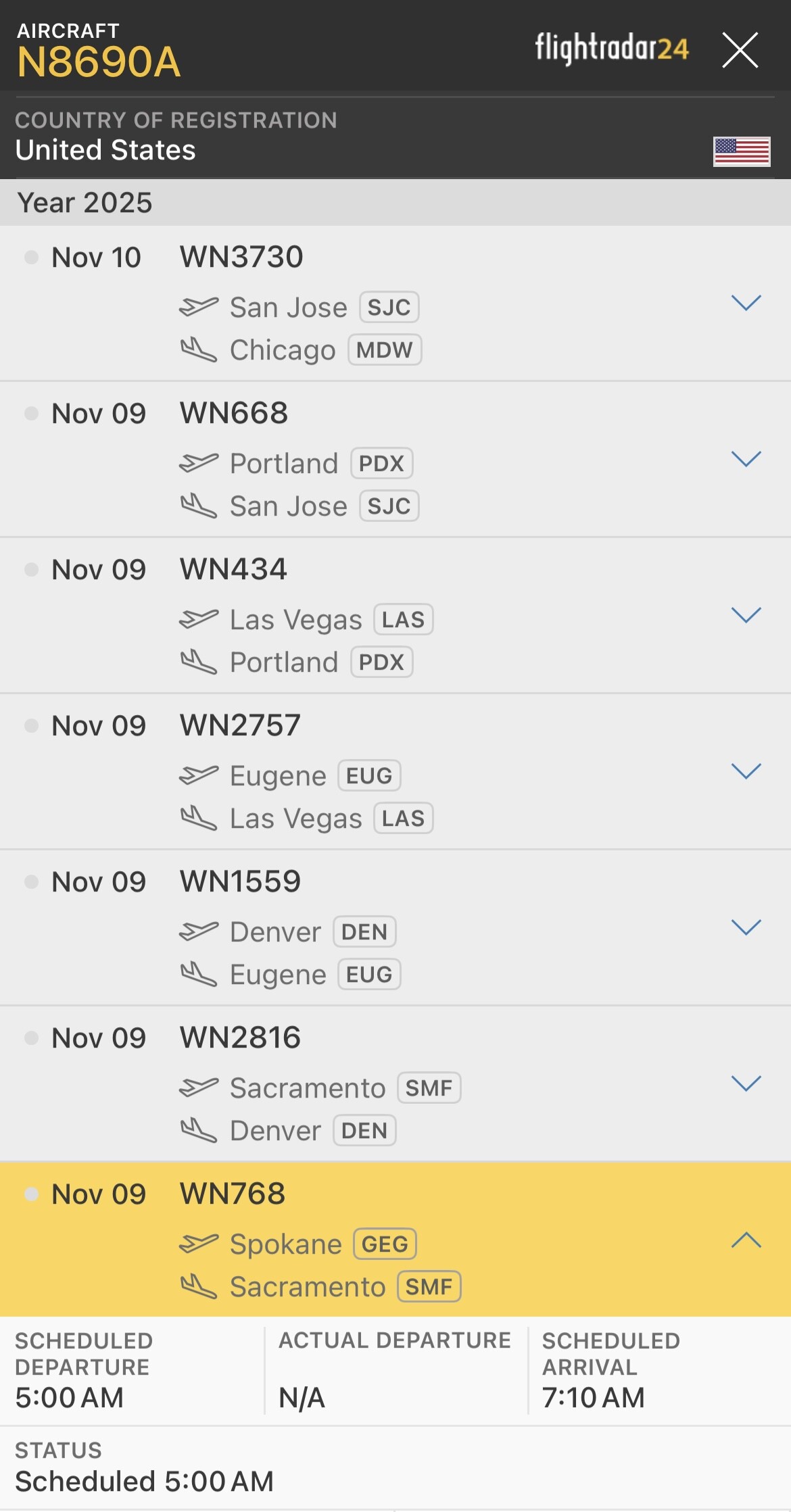Image resolution: width=791 pixels, height=1512 pixels.
Task: Expand flight WN668 details
Action: [746, 459]
